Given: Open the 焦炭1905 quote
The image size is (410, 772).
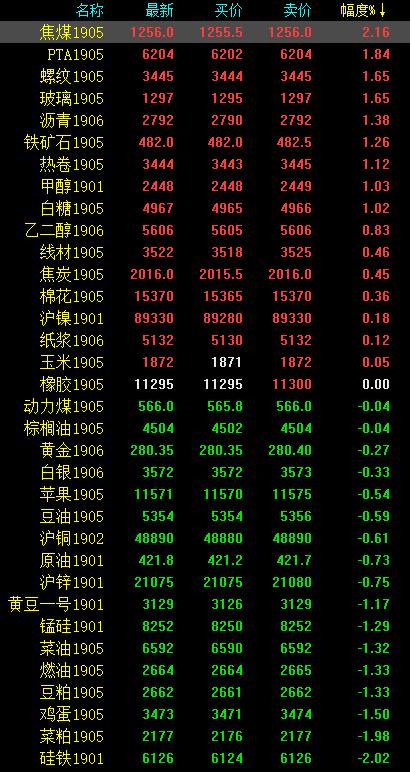Looking at the screenshot, I should point(205,274).
